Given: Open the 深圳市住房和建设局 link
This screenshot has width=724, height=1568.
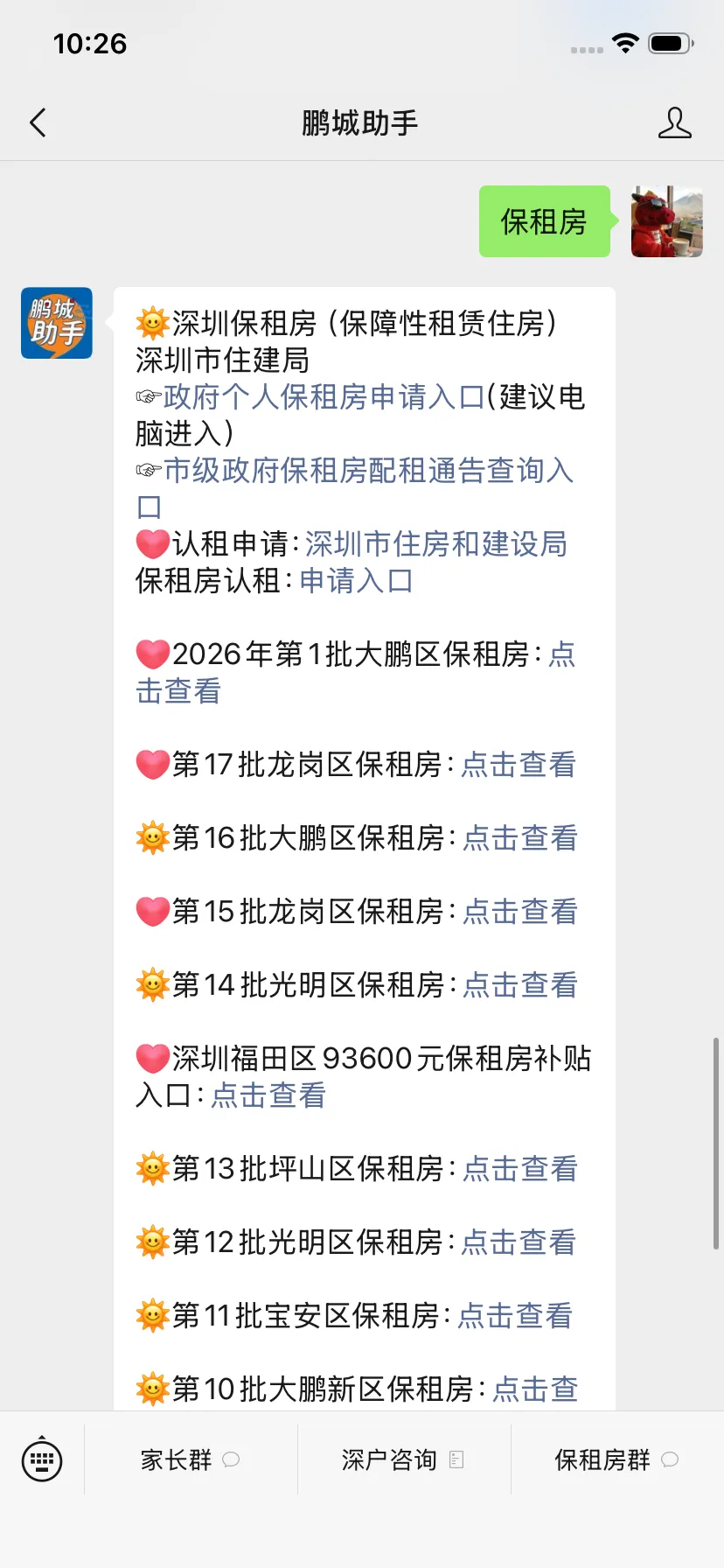Looking at the screenshot, I should point(435,544).
